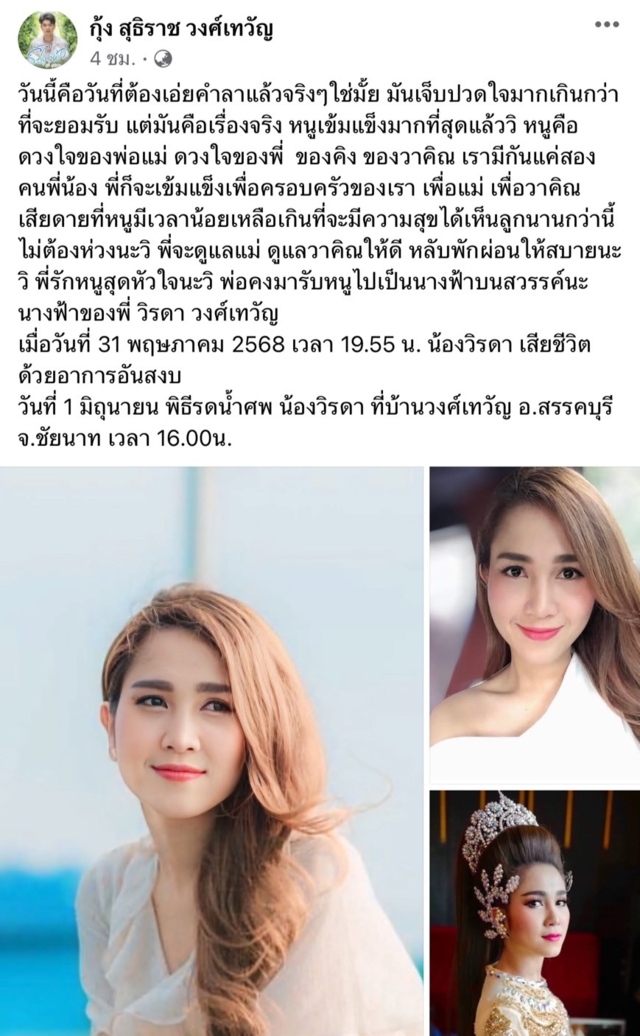This screenshot has height=1036, width=640.
Task: Open the large photo with the light-blue background
Action: coord(212,750)
